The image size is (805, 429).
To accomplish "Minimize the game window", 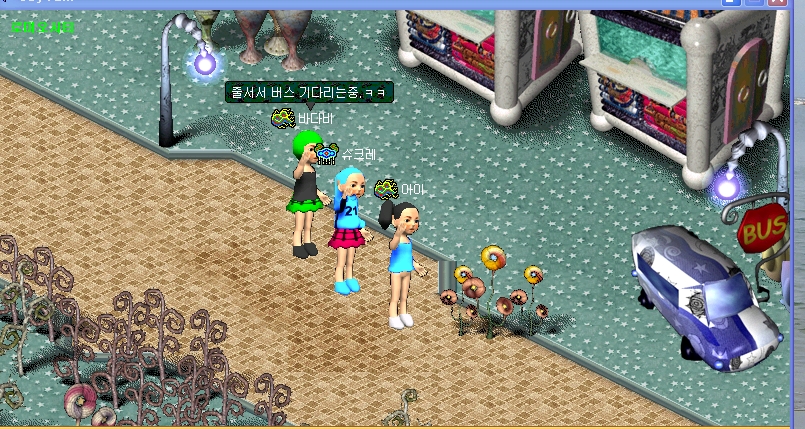I will point(732,3).
